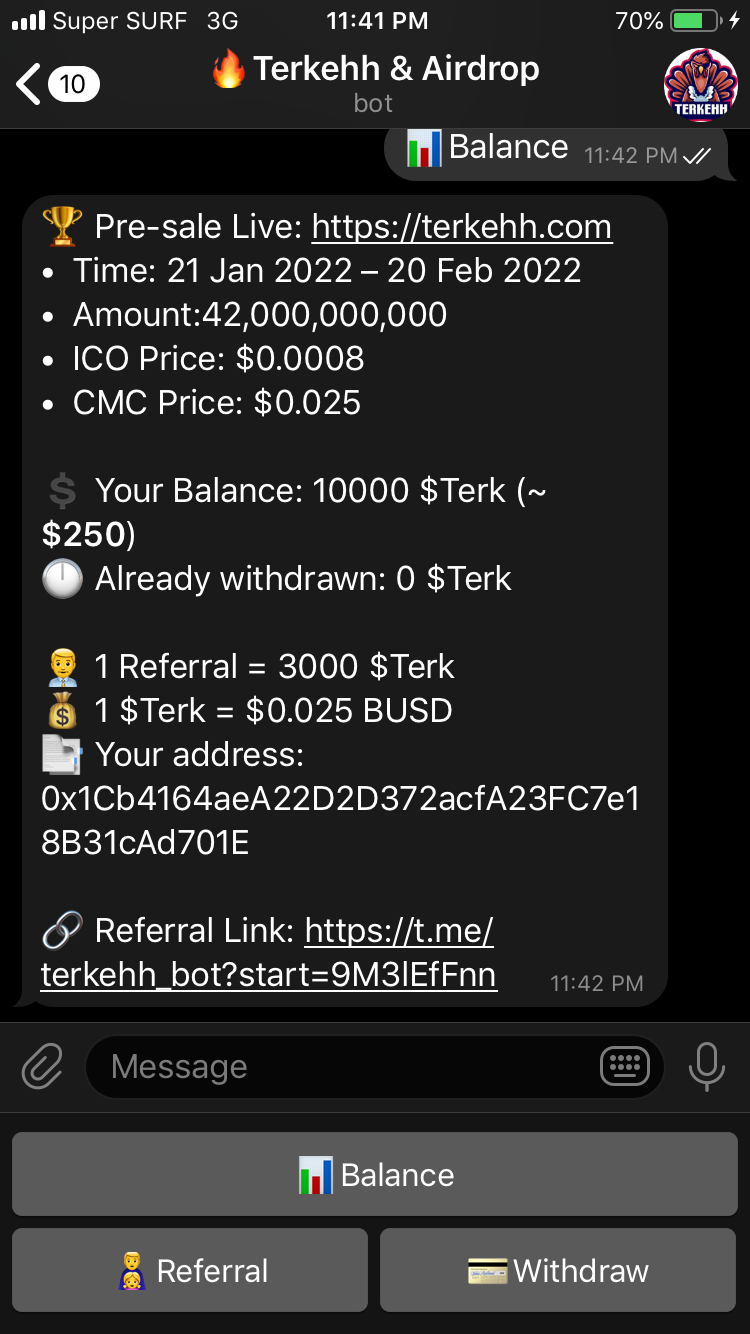Image resolution: width=750 pixels, height=1334 pixels.
Task: Toggle the bot keyboard icon
Action: pyautogui.click(x=624, y=1067)
